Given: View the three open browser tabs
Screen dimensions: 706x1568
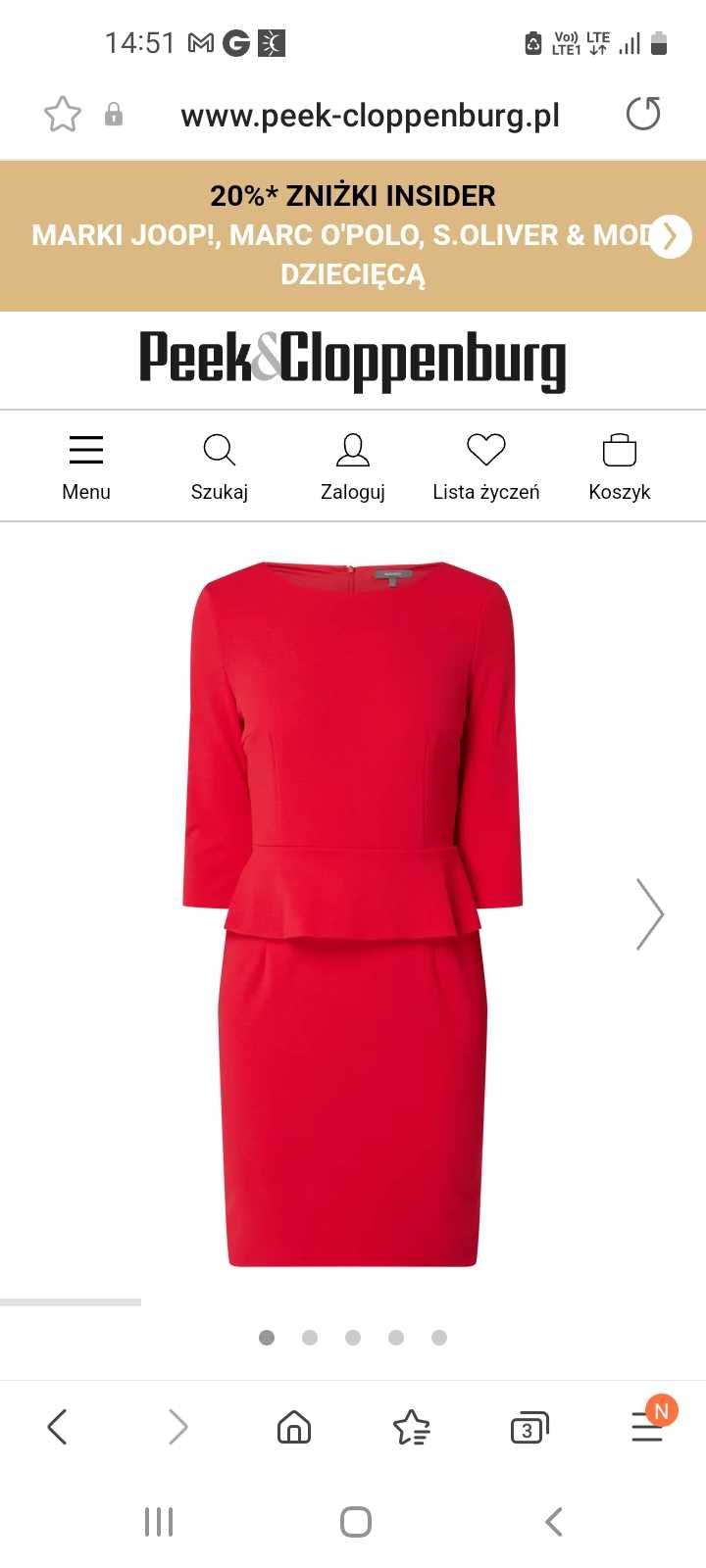Looking at the screenshot, I should (529, 1428).
